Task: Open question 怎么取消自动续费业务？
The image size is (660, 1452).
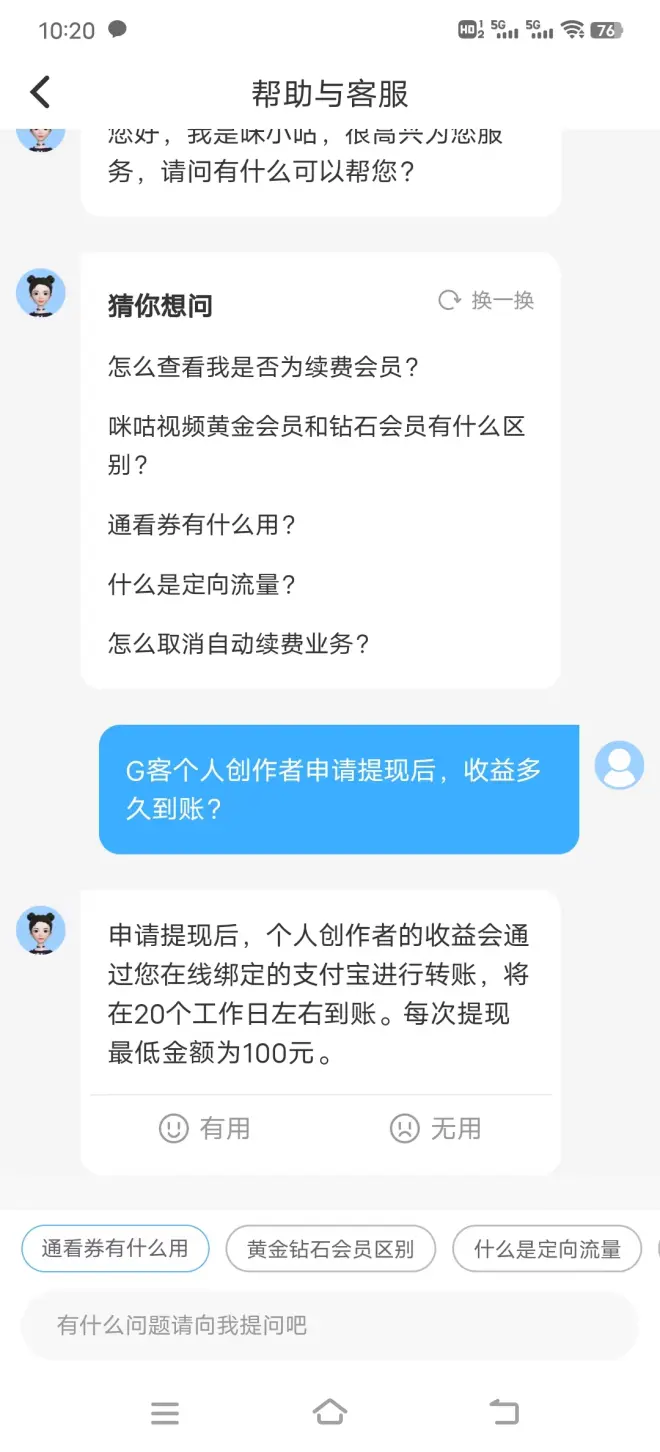Action: (x=239, y=643)
